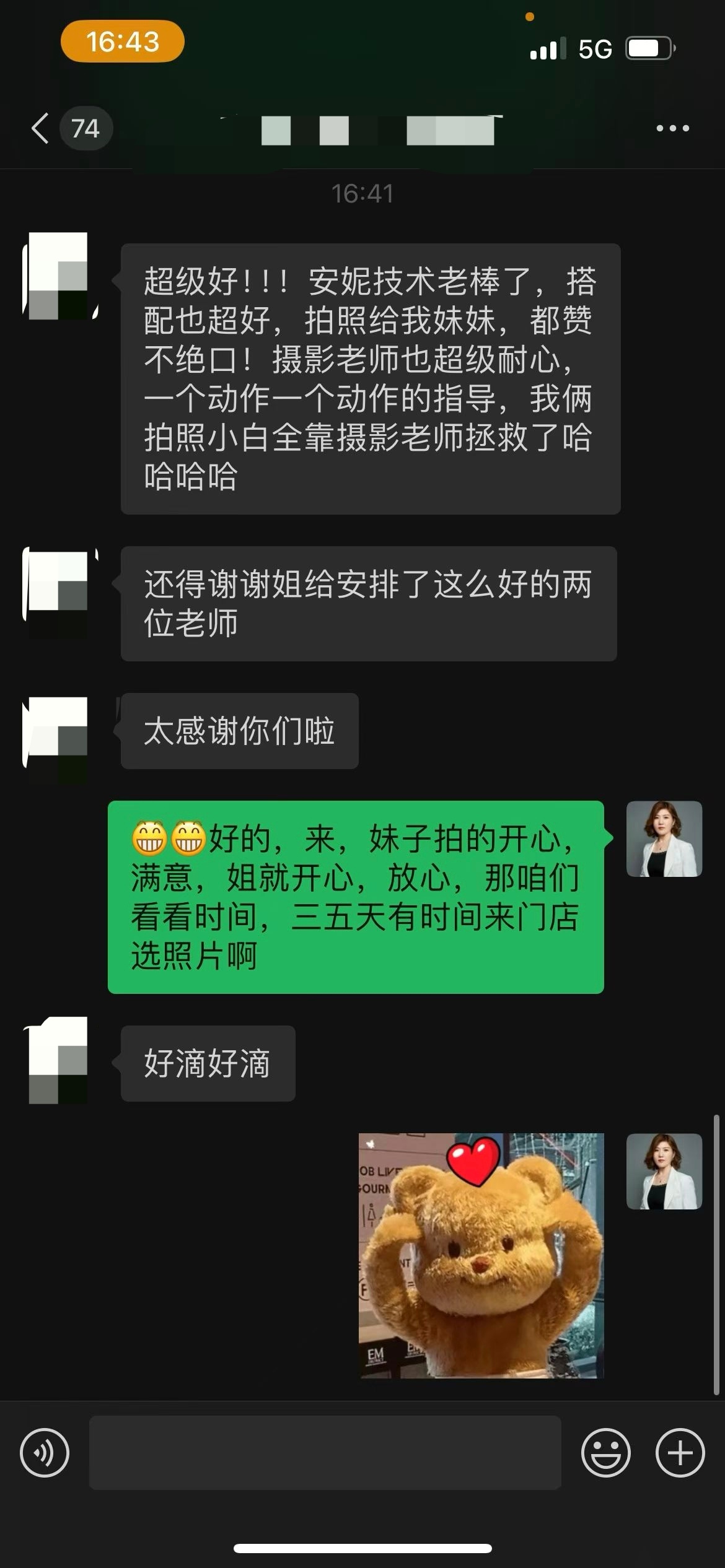The height and width of the screenshot is (1568, 725).
Task: Open the plus attachments menu
Action: coord(680,1452)
